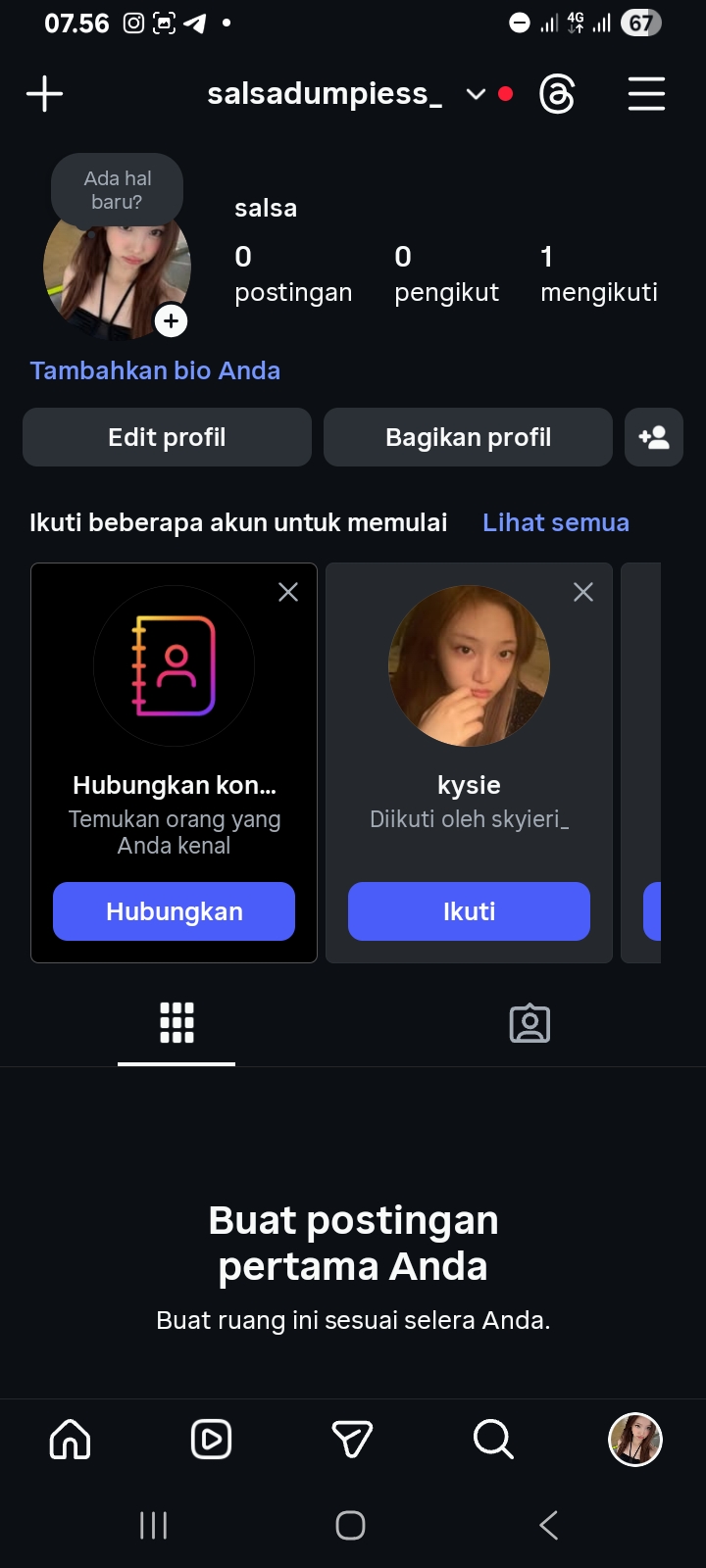
Task: Follow kysie with the Ikuti button
Action: [x=469, y=911]
